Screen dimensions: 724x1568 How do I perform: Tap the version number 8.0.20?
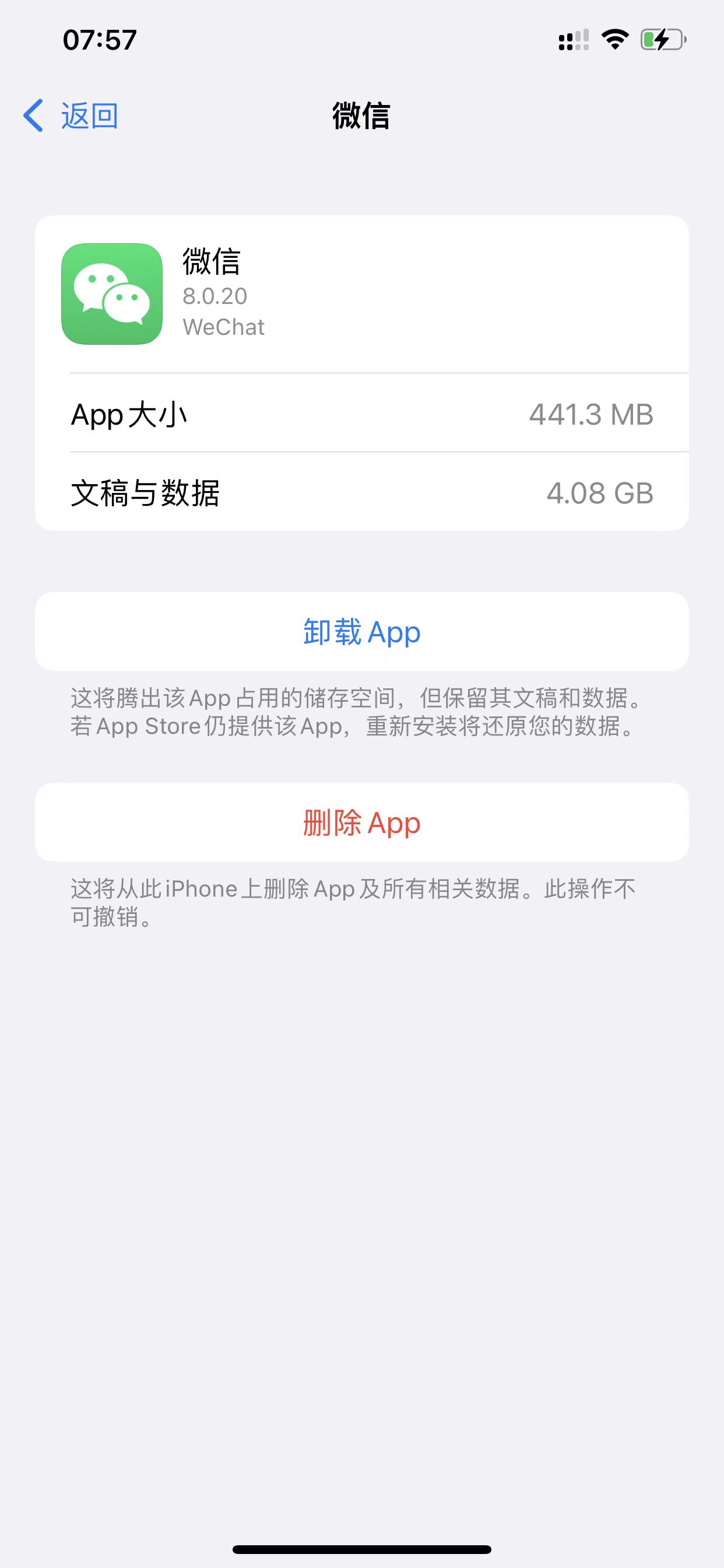(214, 297)
